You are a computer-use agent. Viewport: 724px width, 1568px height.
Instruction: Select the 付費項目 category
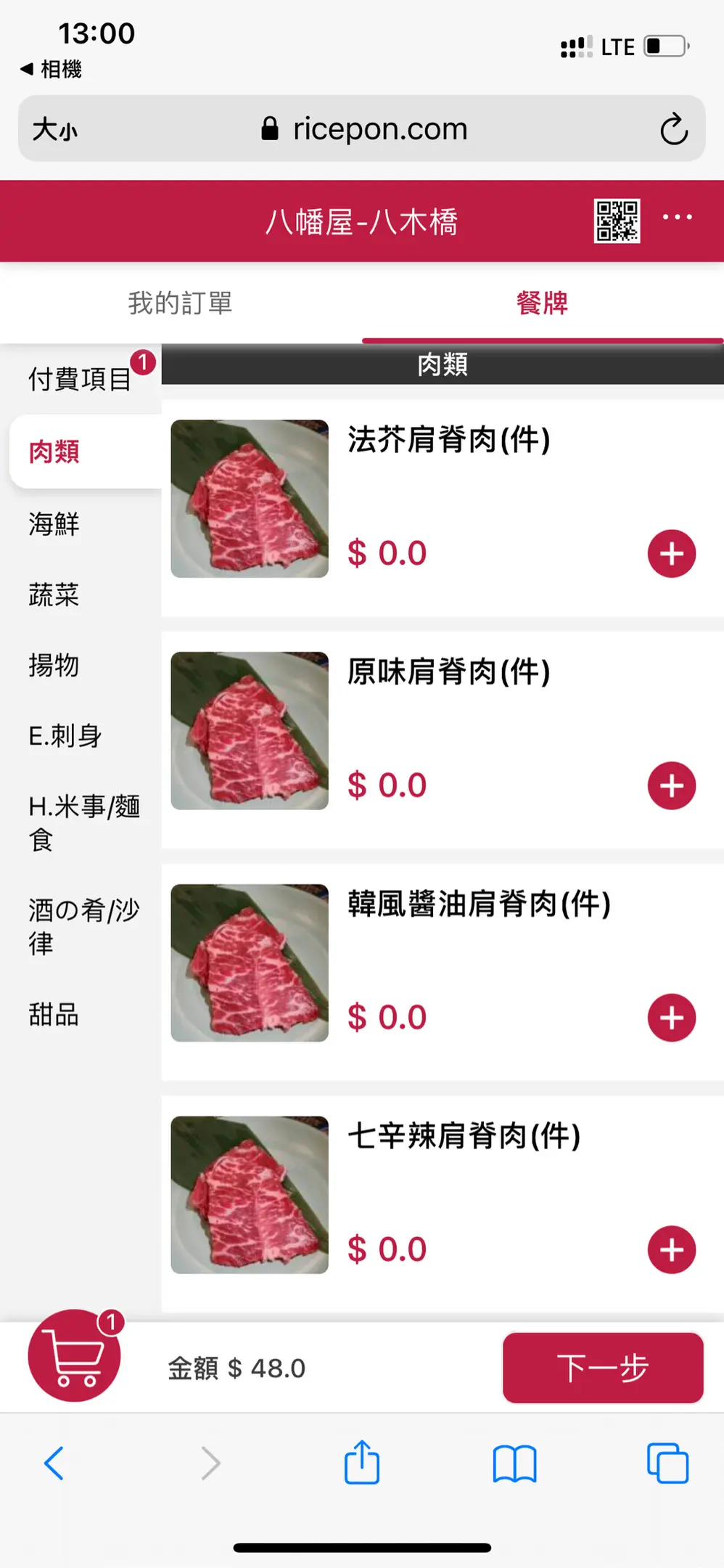click(x=80, y=378)
